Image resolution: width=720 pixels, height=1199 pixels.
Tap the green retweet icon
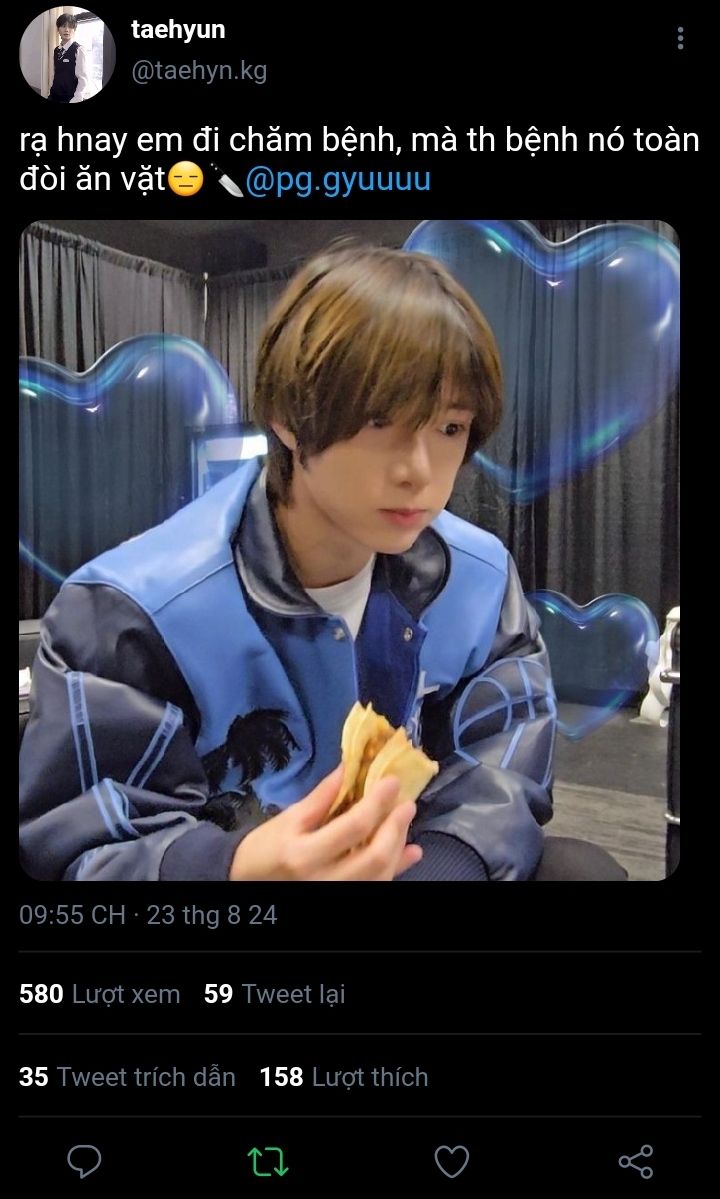click(x=268, y=1161)
